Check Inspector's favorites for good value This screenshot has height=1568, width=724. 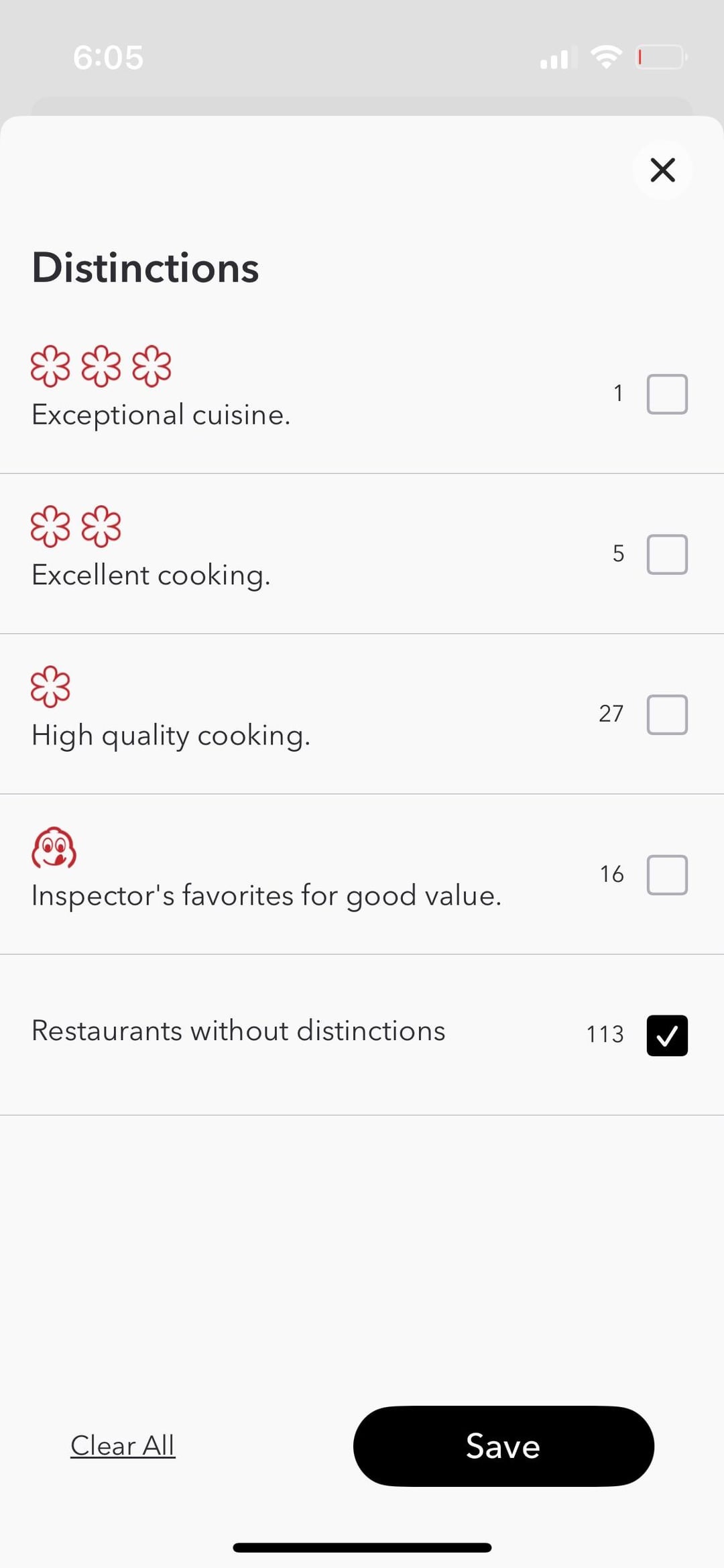(667, 874)
